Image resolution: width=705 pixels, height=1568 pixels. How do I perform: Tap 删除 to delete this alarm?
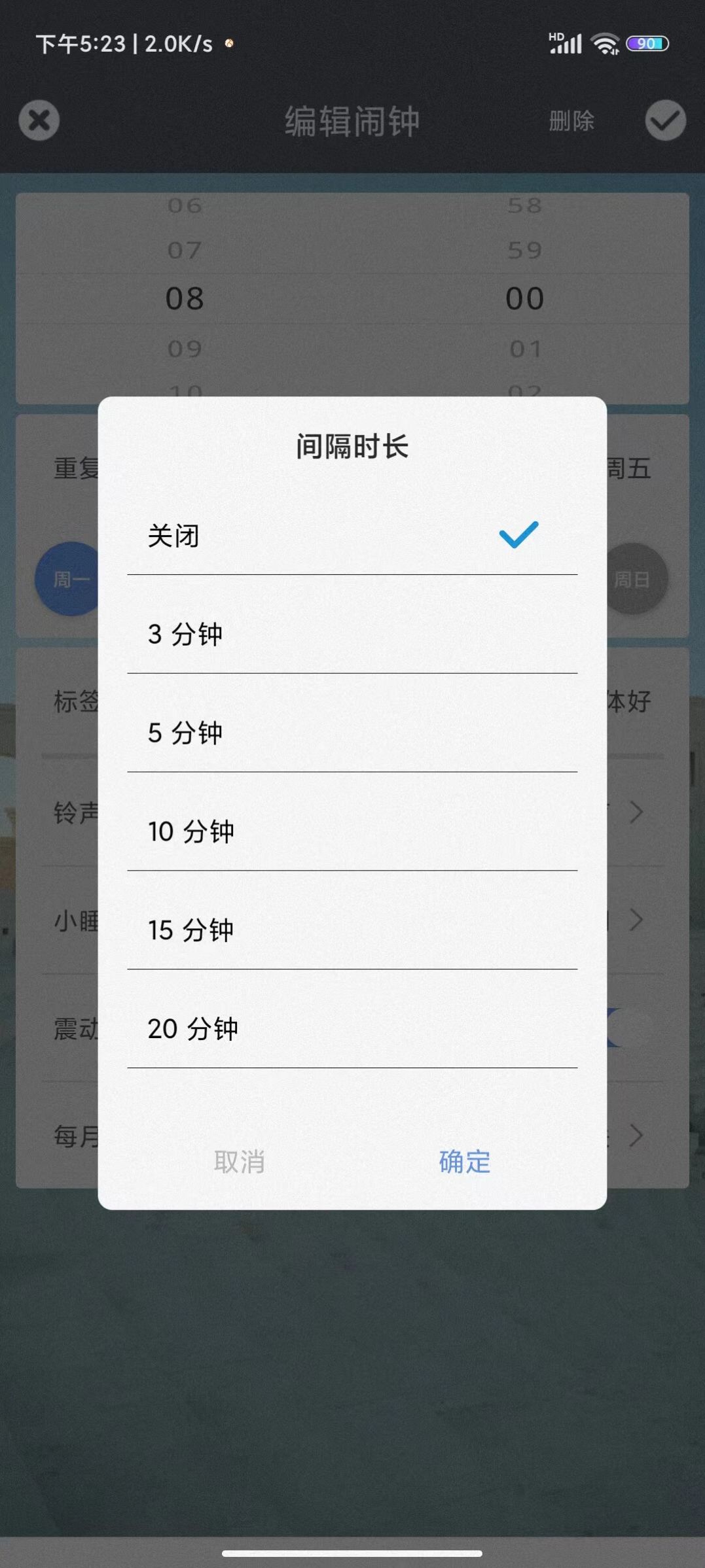click(x=571, y=121)
